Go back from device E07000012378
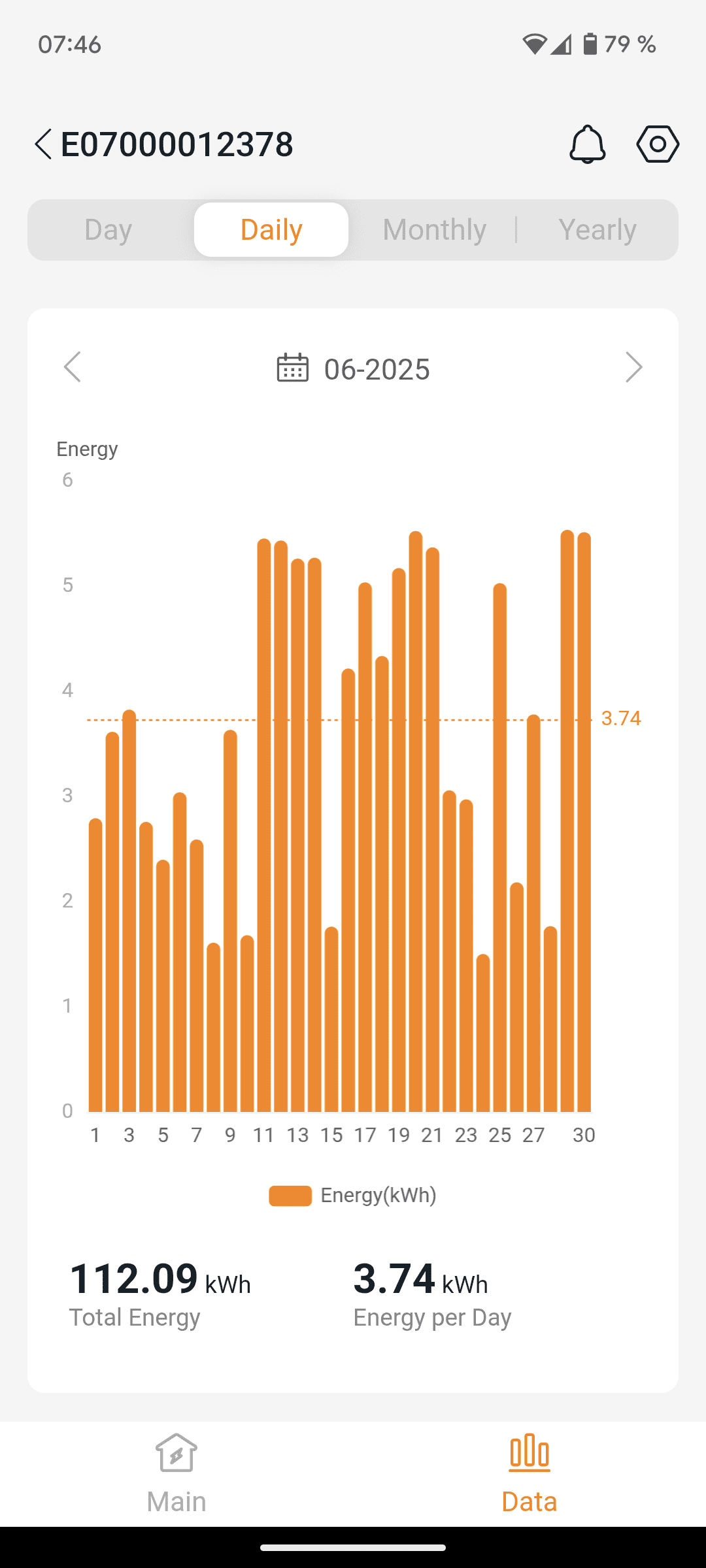The image size is (706, 1568). [43, 144]
